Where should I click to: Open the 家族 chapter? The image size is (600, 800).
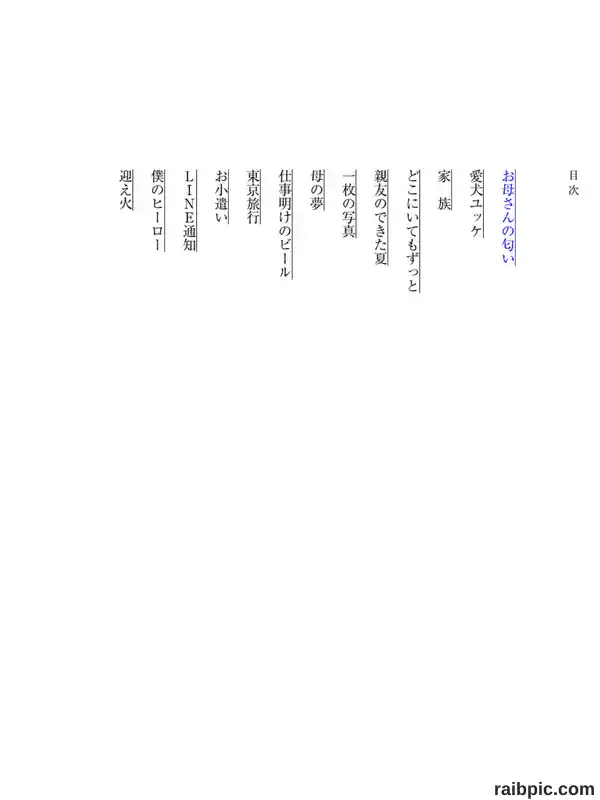[445, 191]
